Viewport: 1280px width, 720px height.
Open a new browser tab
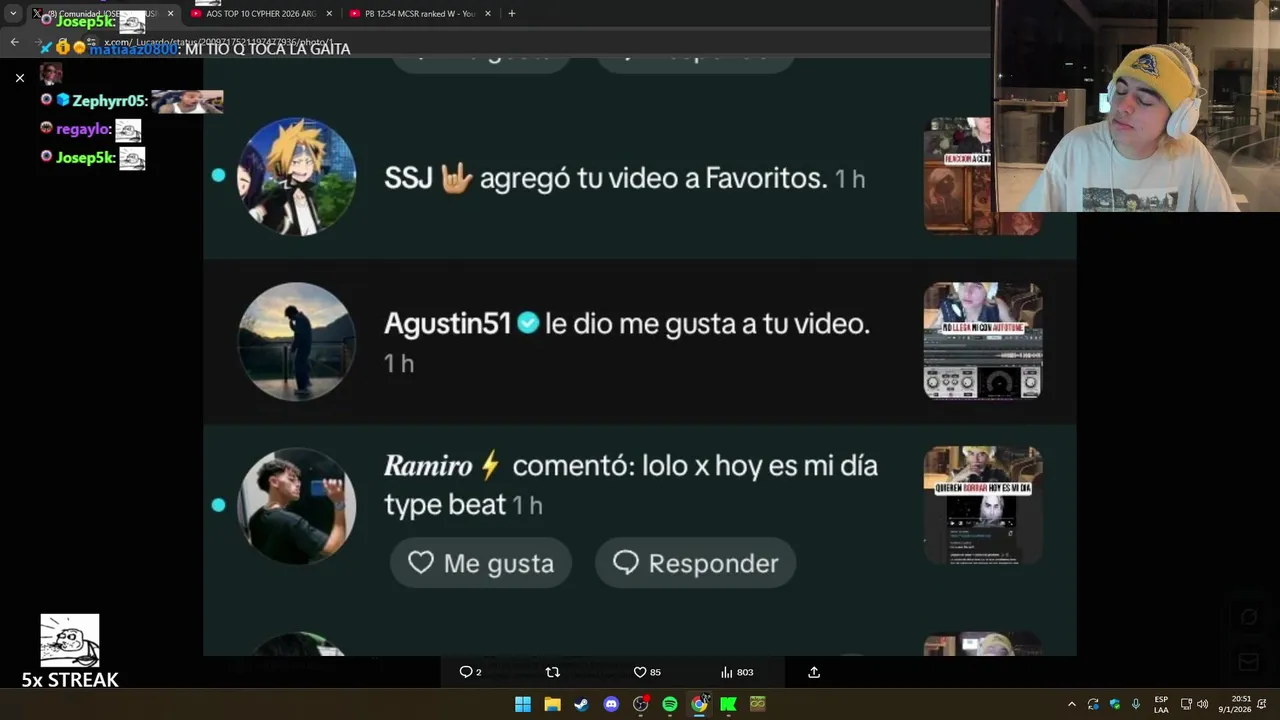click(x=511, y=14)
